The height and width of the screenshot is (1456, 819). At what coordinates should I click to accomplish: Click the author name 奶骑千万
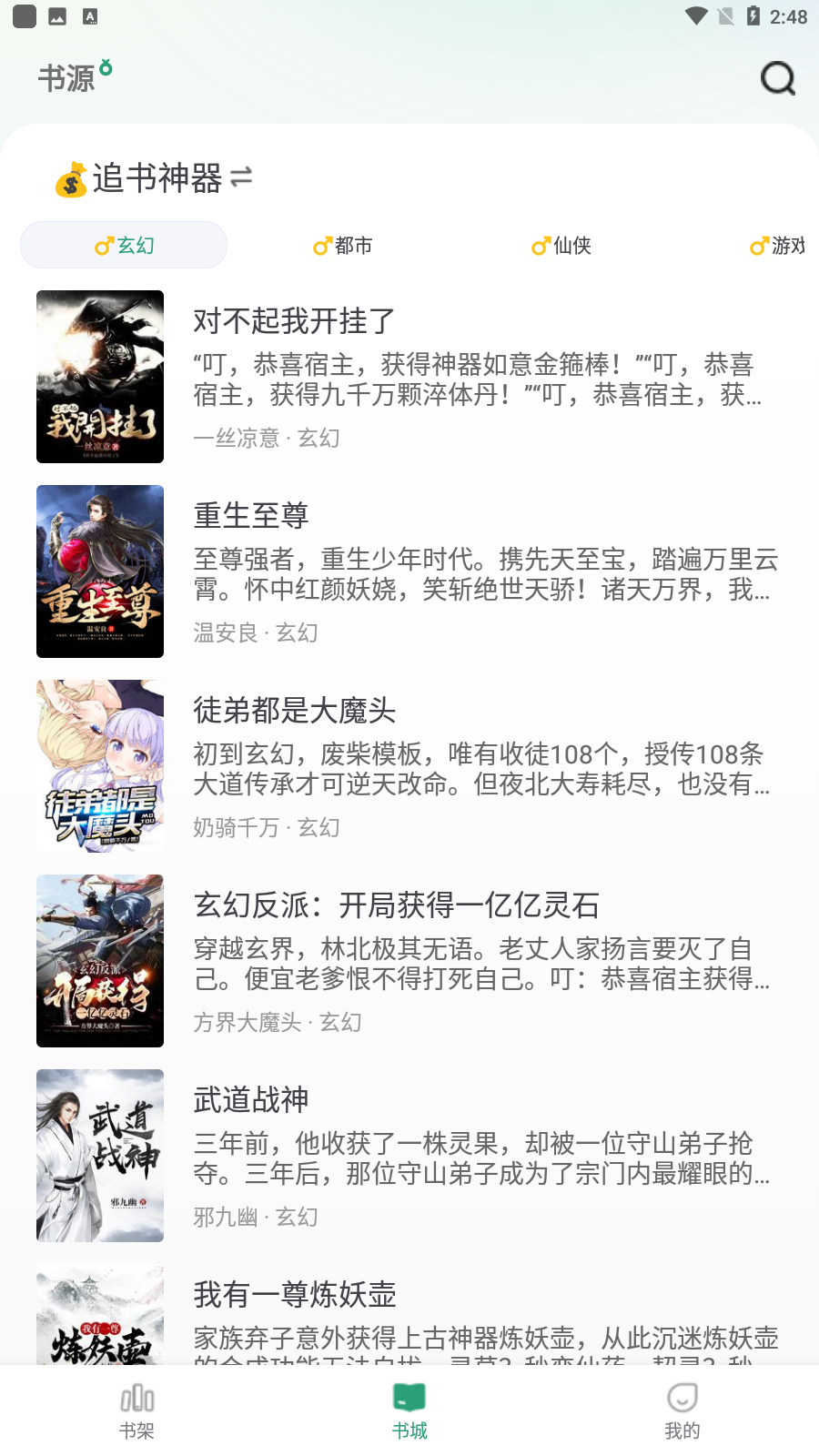point(237,828)
